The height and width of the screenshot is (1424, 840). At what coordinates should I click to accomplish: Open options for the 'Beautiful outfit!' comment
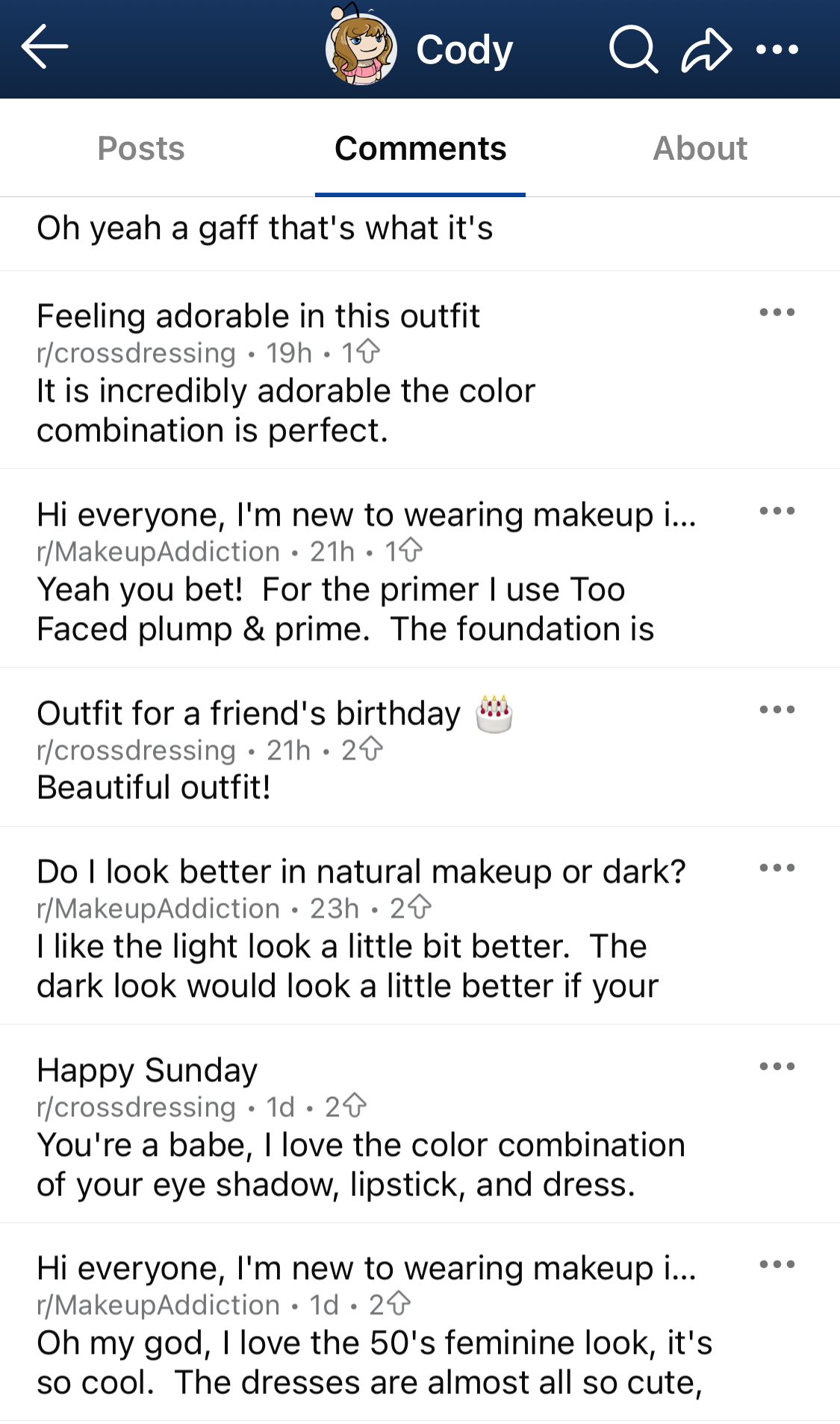(777, 709)
